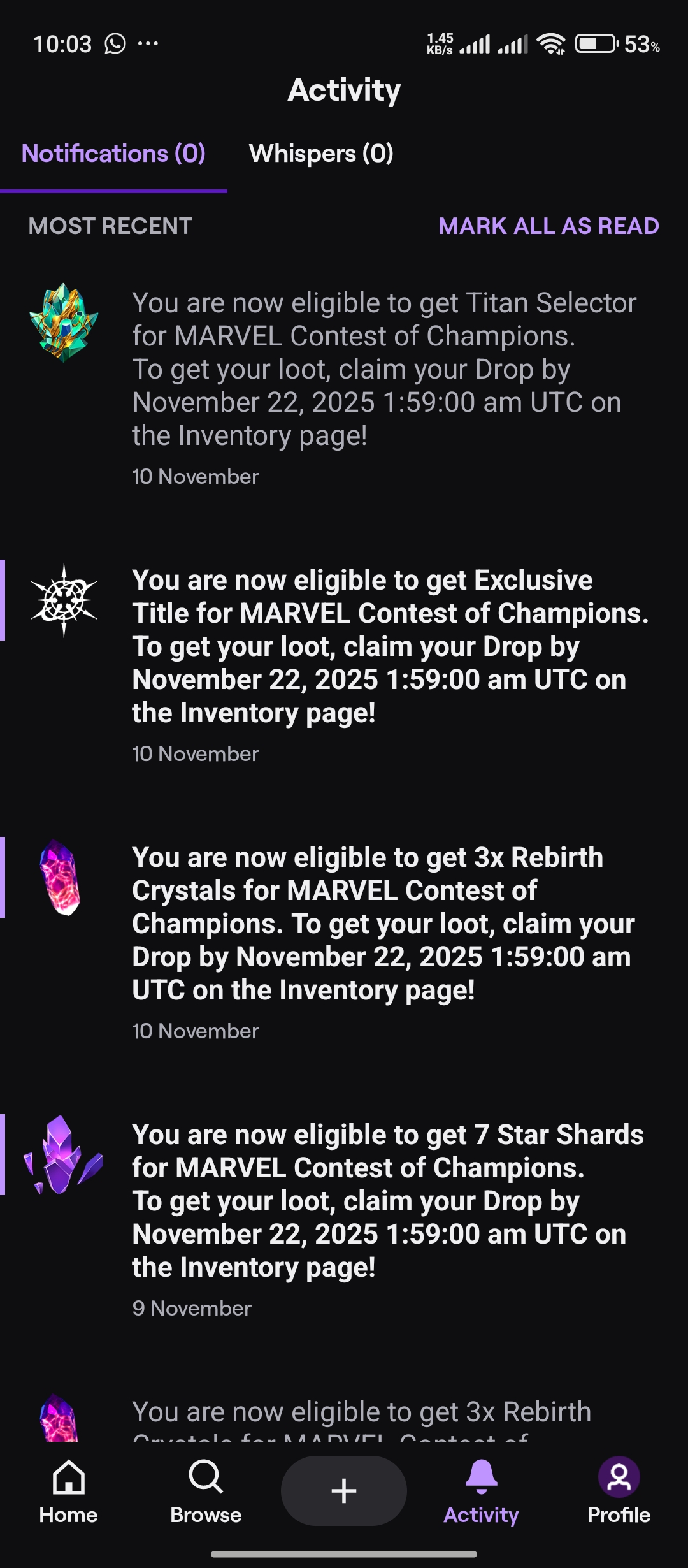Open the Titan Selector drop notification
The height and width of the screenshot is (1568, 688).
[384, 370]
